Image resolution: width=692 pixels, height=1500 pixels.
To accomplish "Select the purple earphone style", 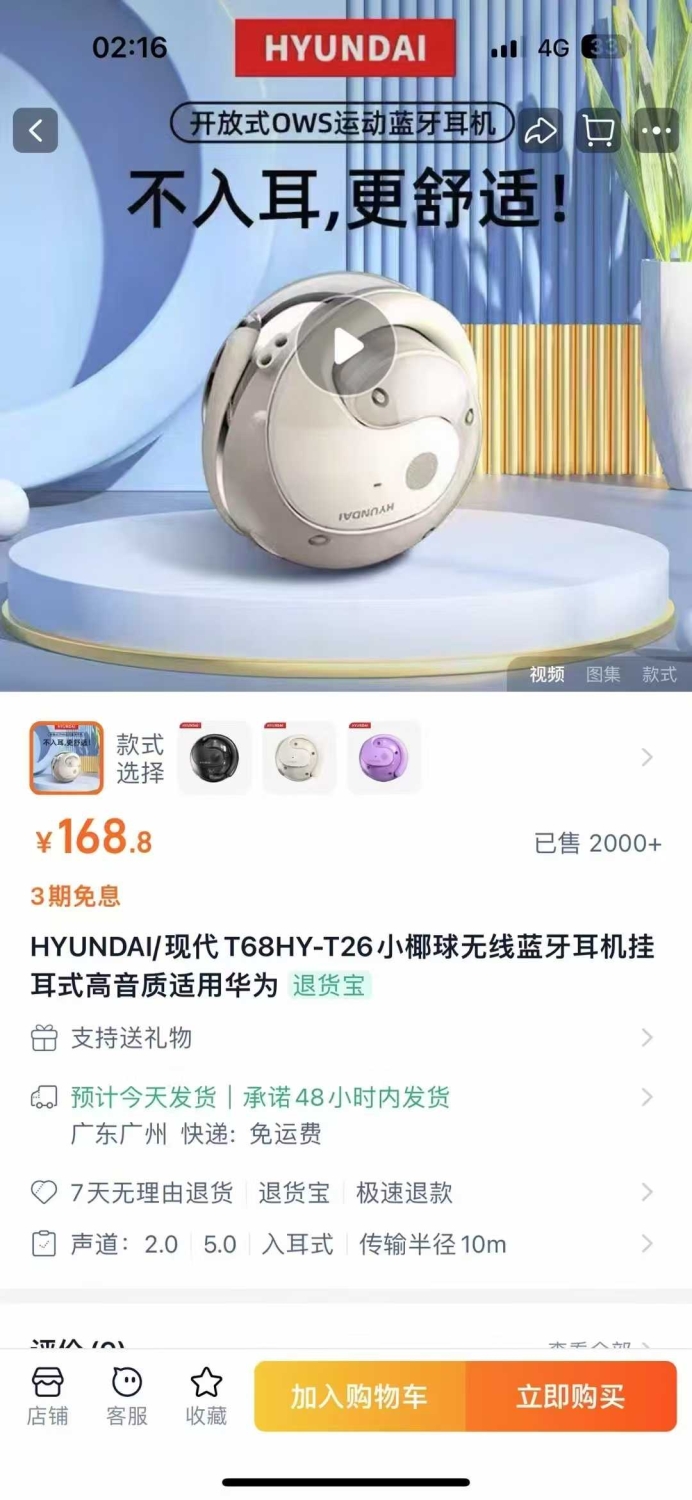I will click(x=383, y=758).
